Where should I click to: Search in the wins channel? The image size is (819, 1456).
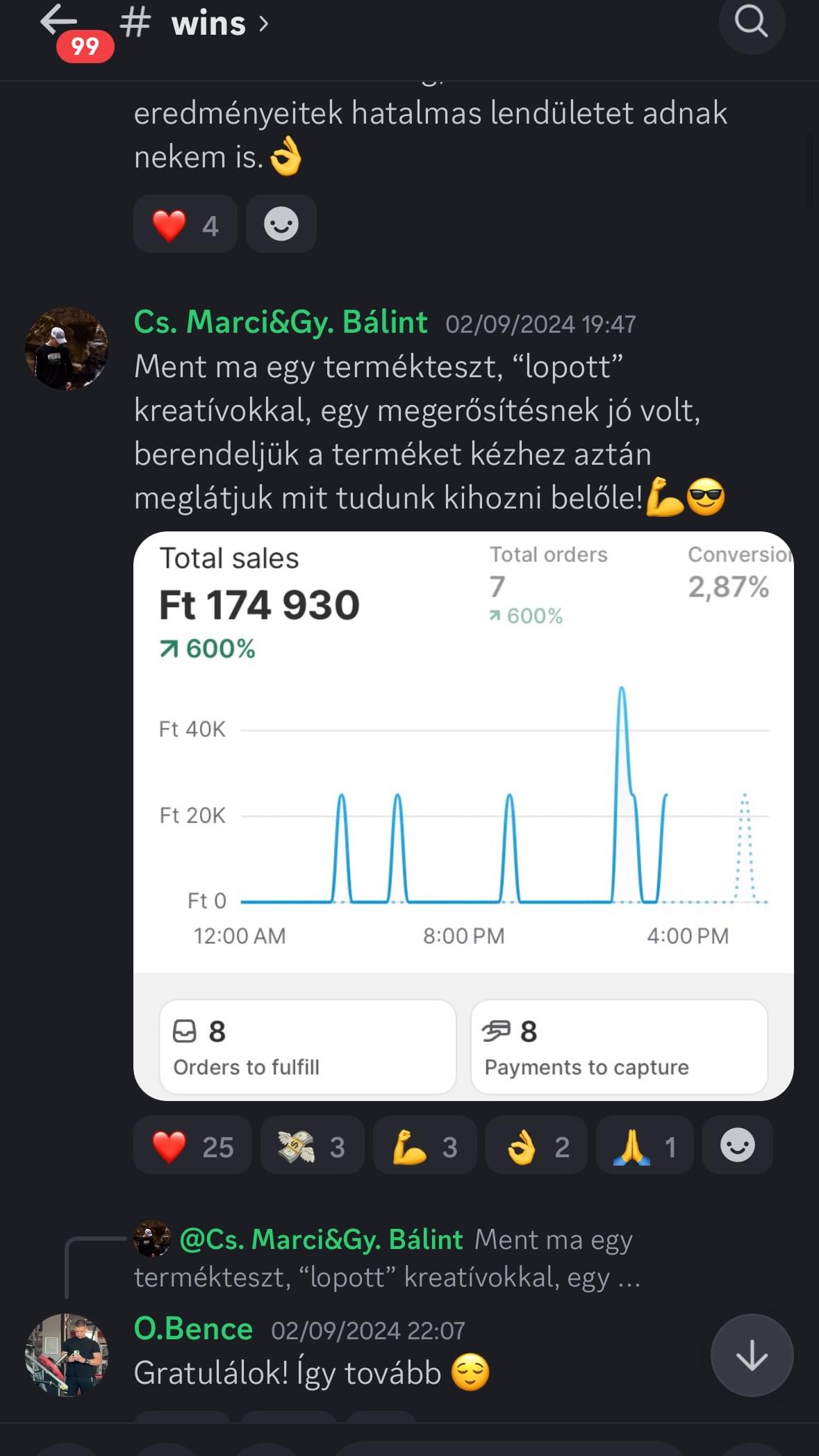tap(752, 22)
